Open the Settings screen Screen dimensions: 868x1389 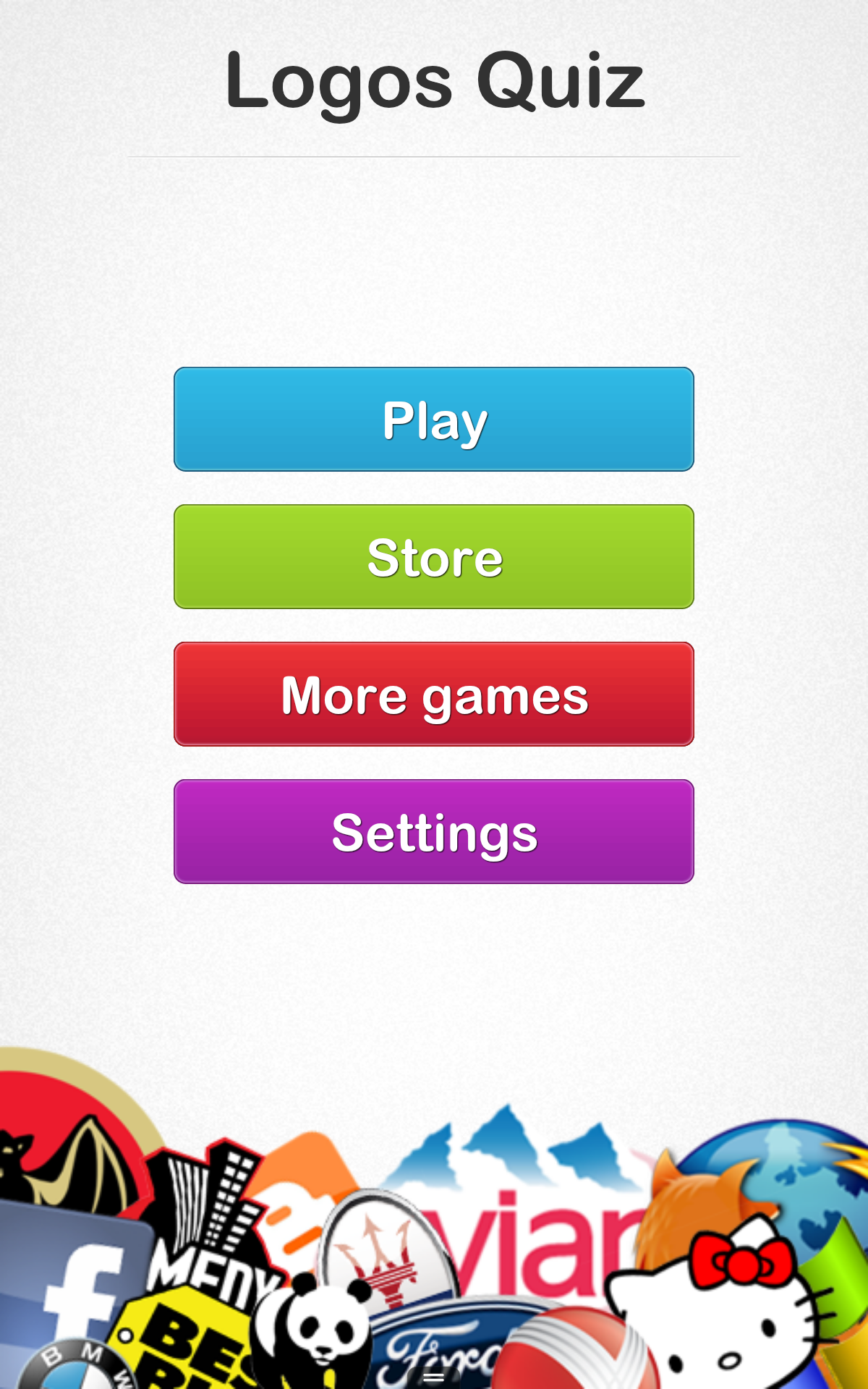tap(433, 831)
